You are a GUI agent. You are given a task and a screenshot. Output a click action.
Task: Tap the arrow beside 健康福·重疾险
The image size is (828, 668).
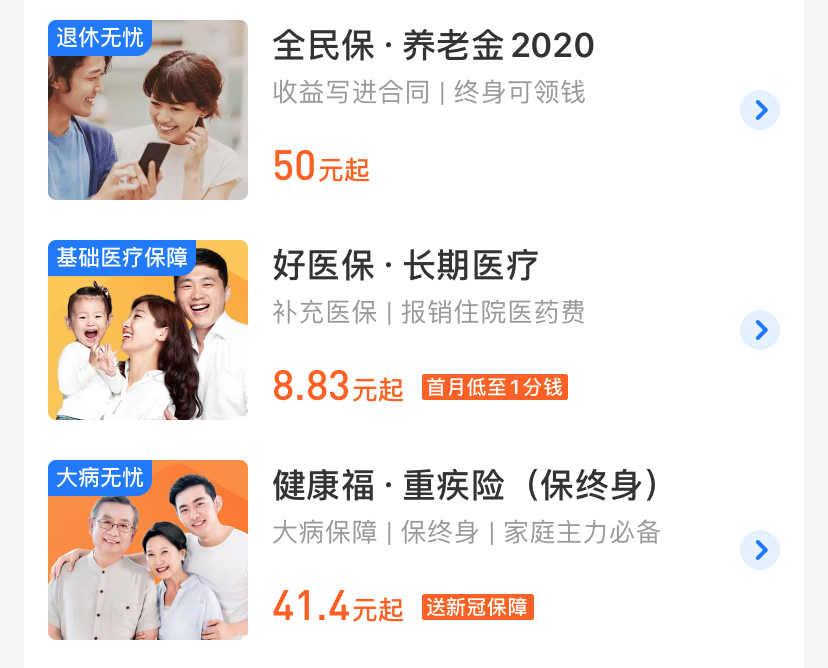tap(760, 550)
